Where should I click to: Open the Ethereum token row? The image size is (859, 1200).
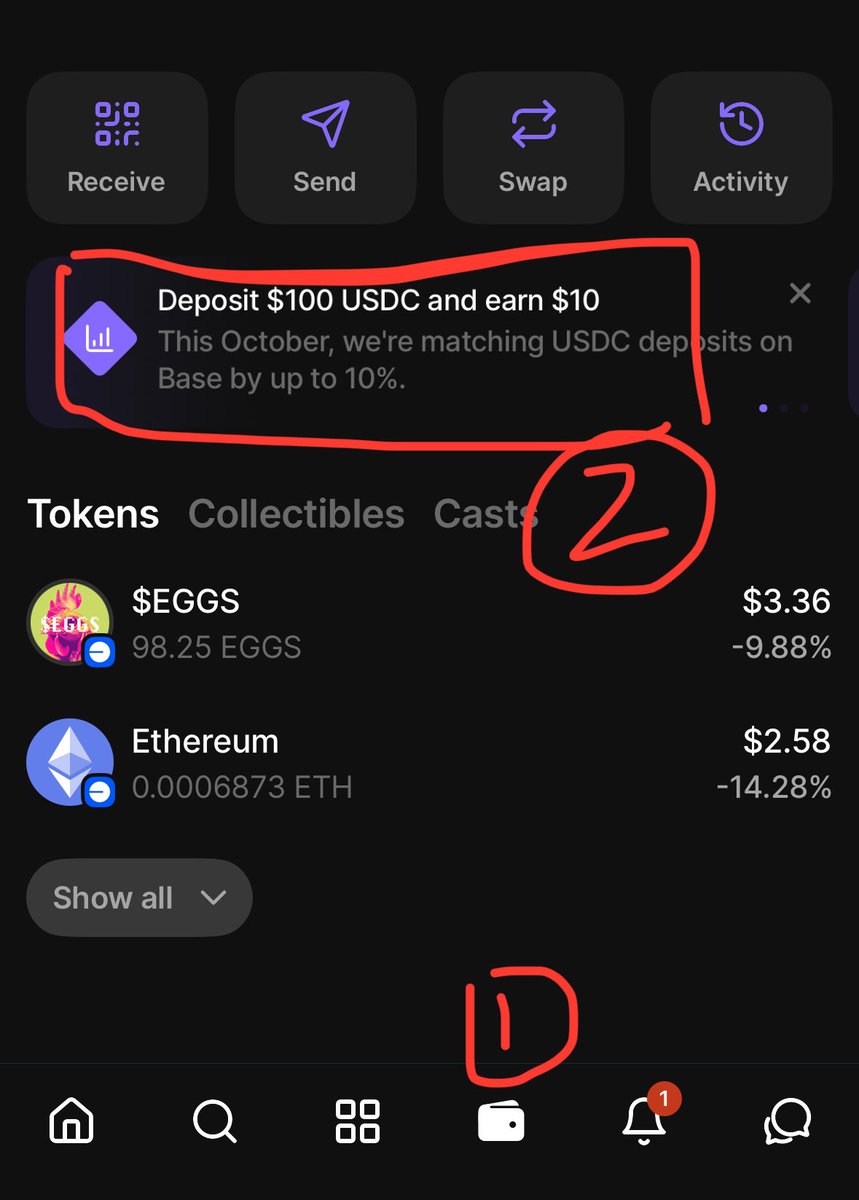coord(429,763)
